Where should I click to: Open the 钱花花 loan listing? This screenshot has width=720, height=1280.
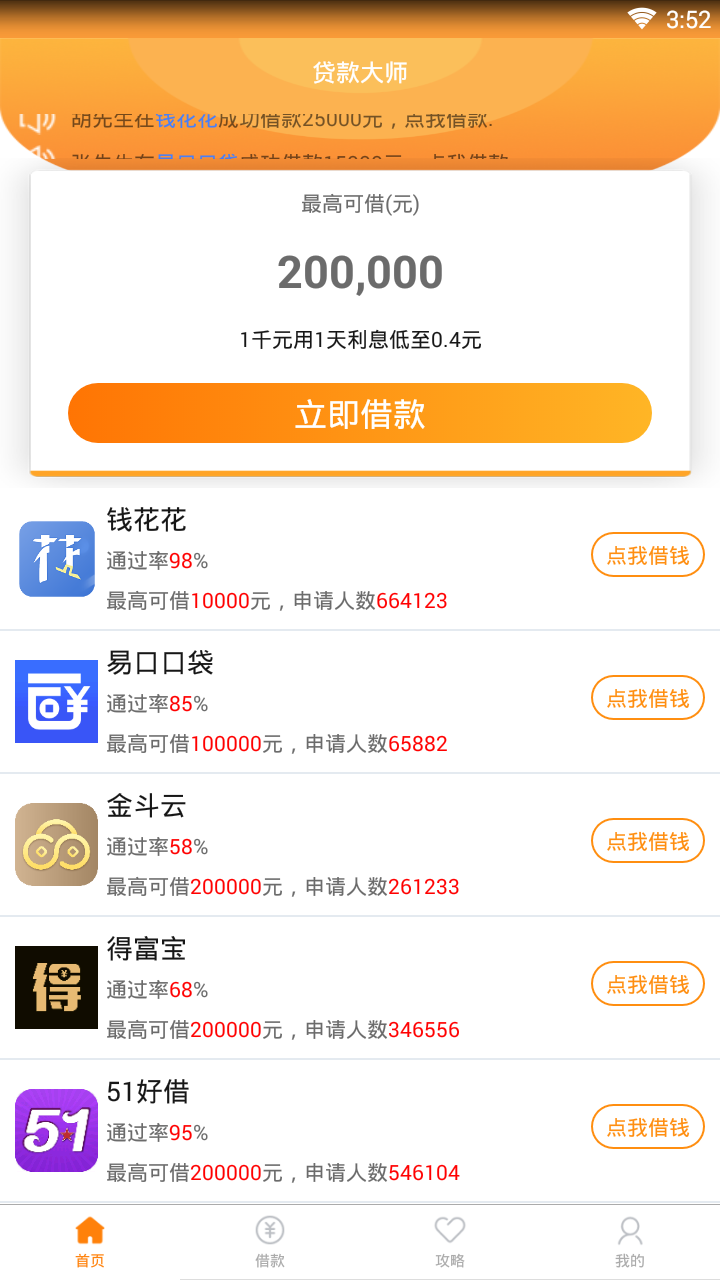(300, 559)
